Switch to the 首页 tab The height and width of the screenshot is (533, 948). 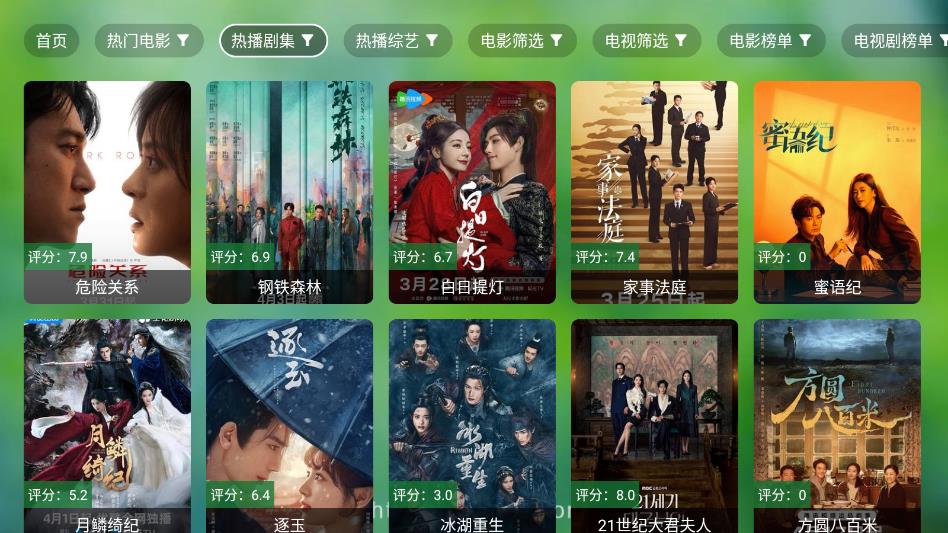tap(51, 41)
